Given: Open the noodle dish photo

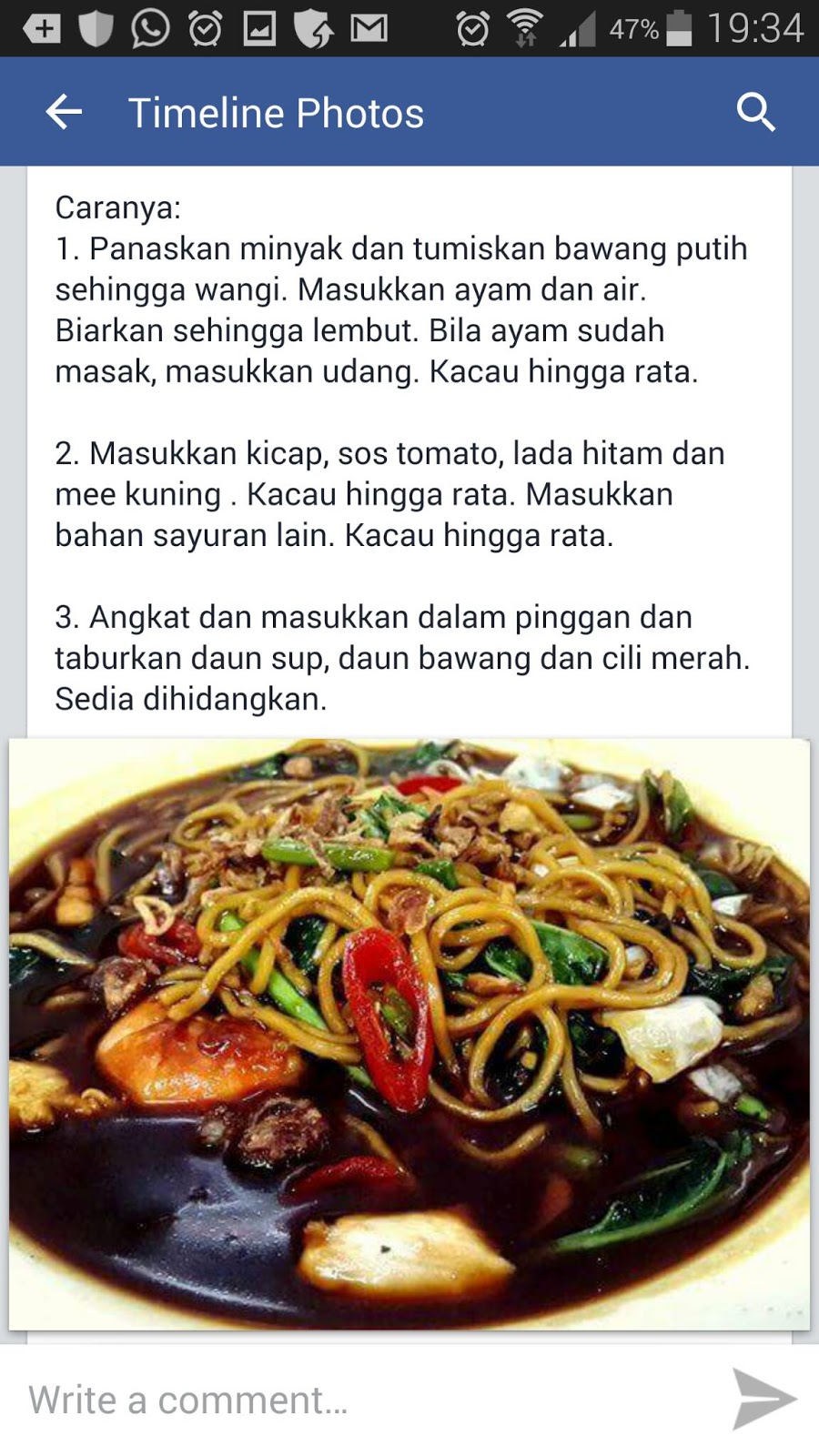Looking at the screenshot, I should pos(409,1034).
